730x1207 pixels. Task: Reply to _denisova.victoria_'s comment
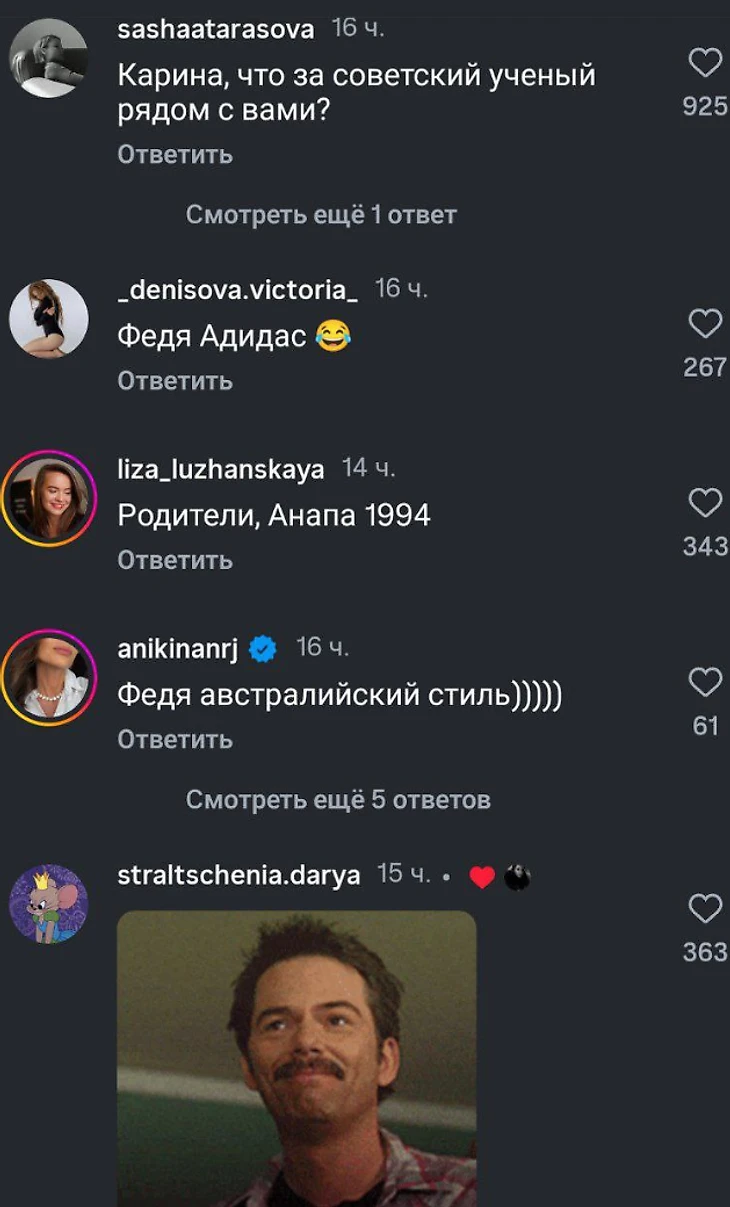pos(175,381)
